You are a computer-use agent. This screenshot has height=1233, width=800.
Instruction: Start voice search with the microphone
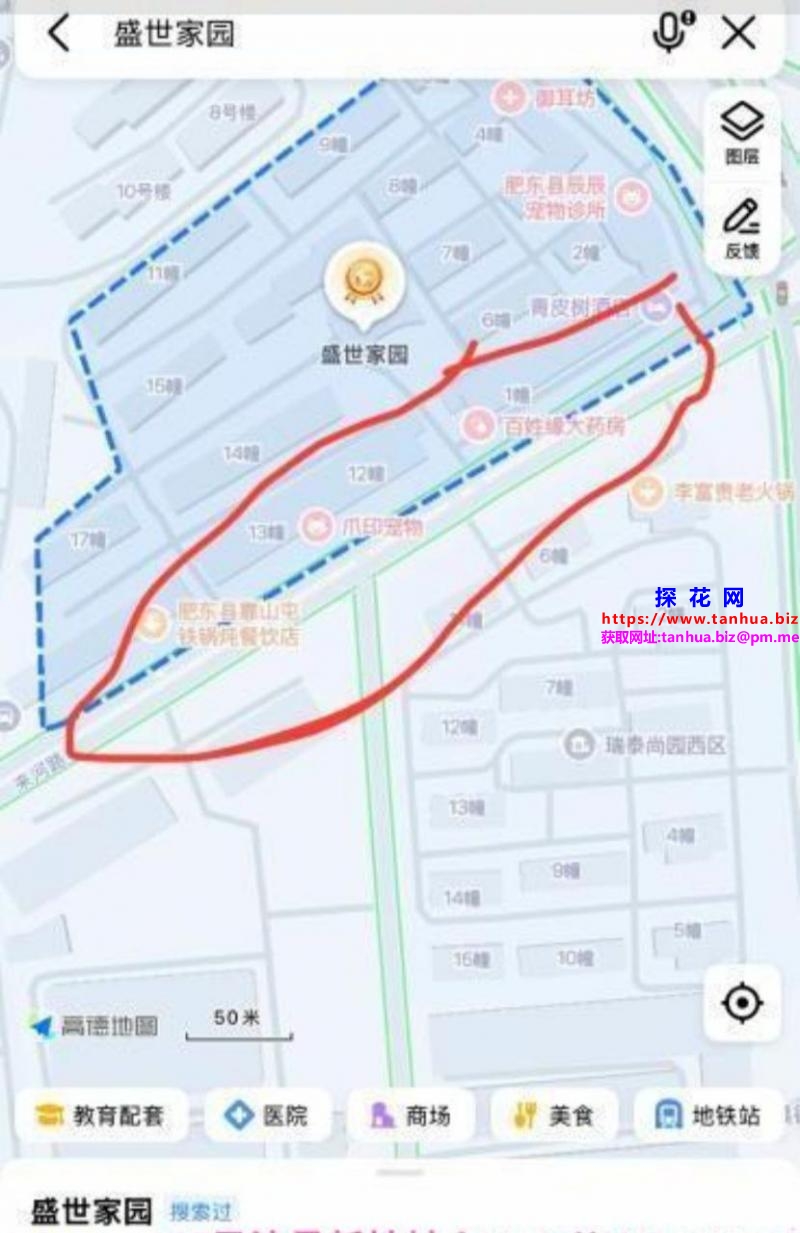673,34
